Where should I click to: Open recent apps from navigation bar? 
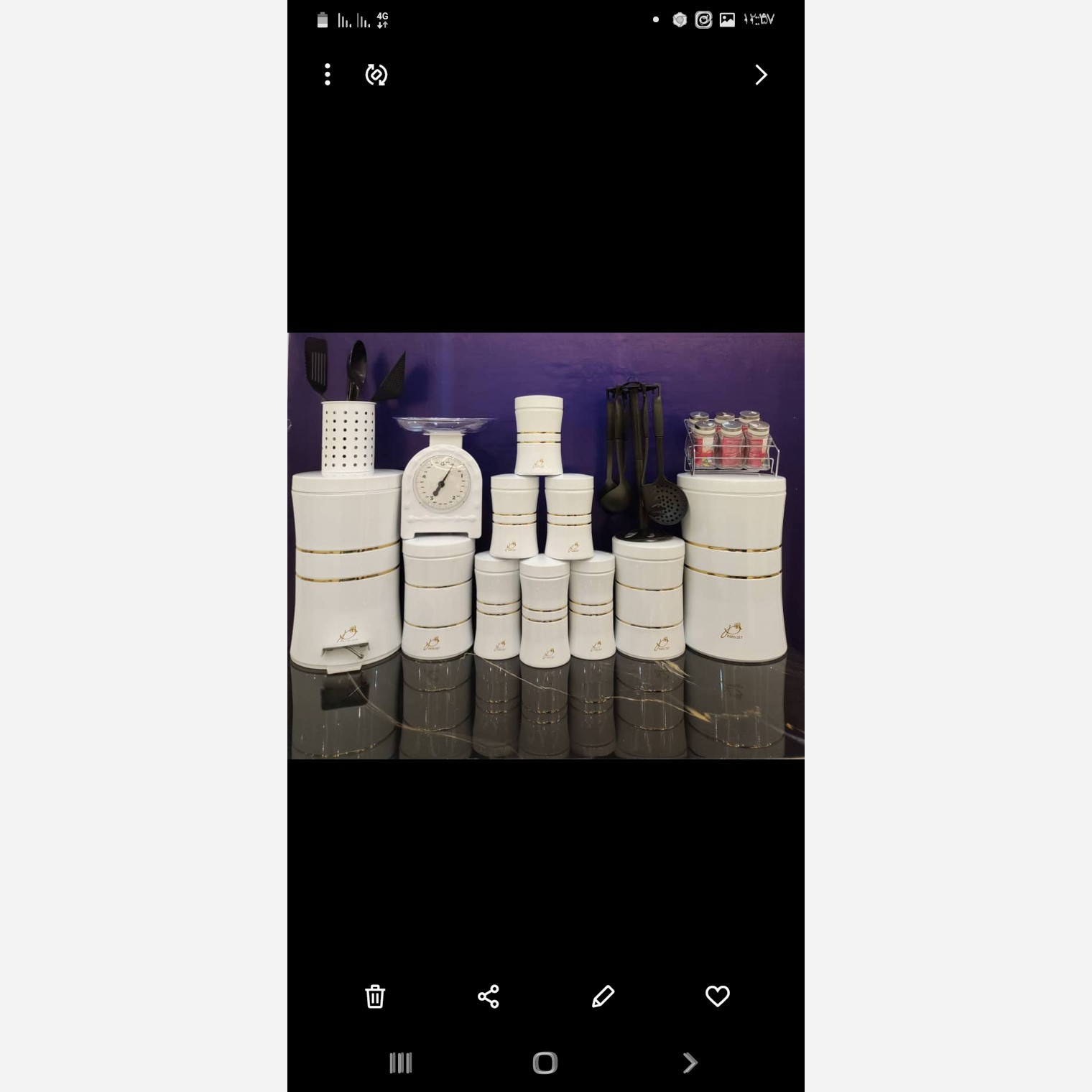400,1063
